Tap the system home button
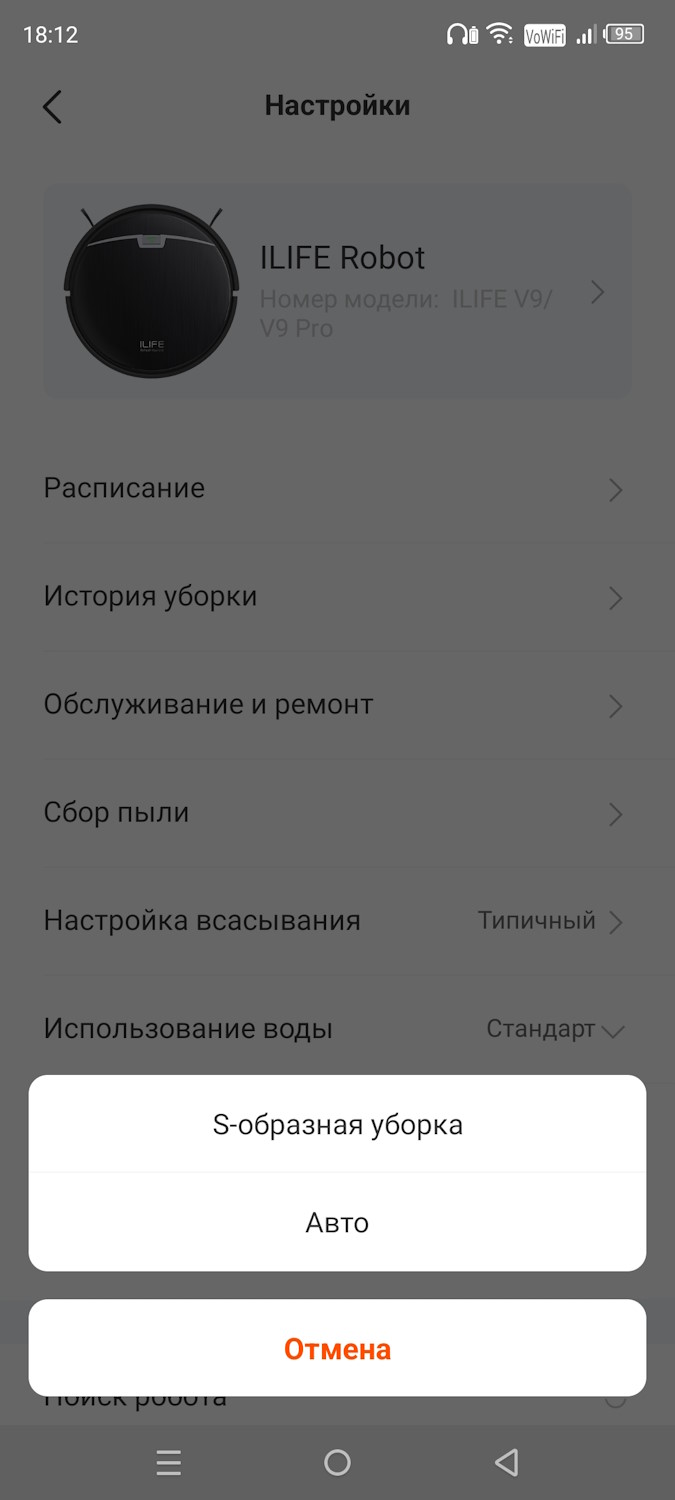Screen dimensions: 675x1500 [x=337, y=1463]
